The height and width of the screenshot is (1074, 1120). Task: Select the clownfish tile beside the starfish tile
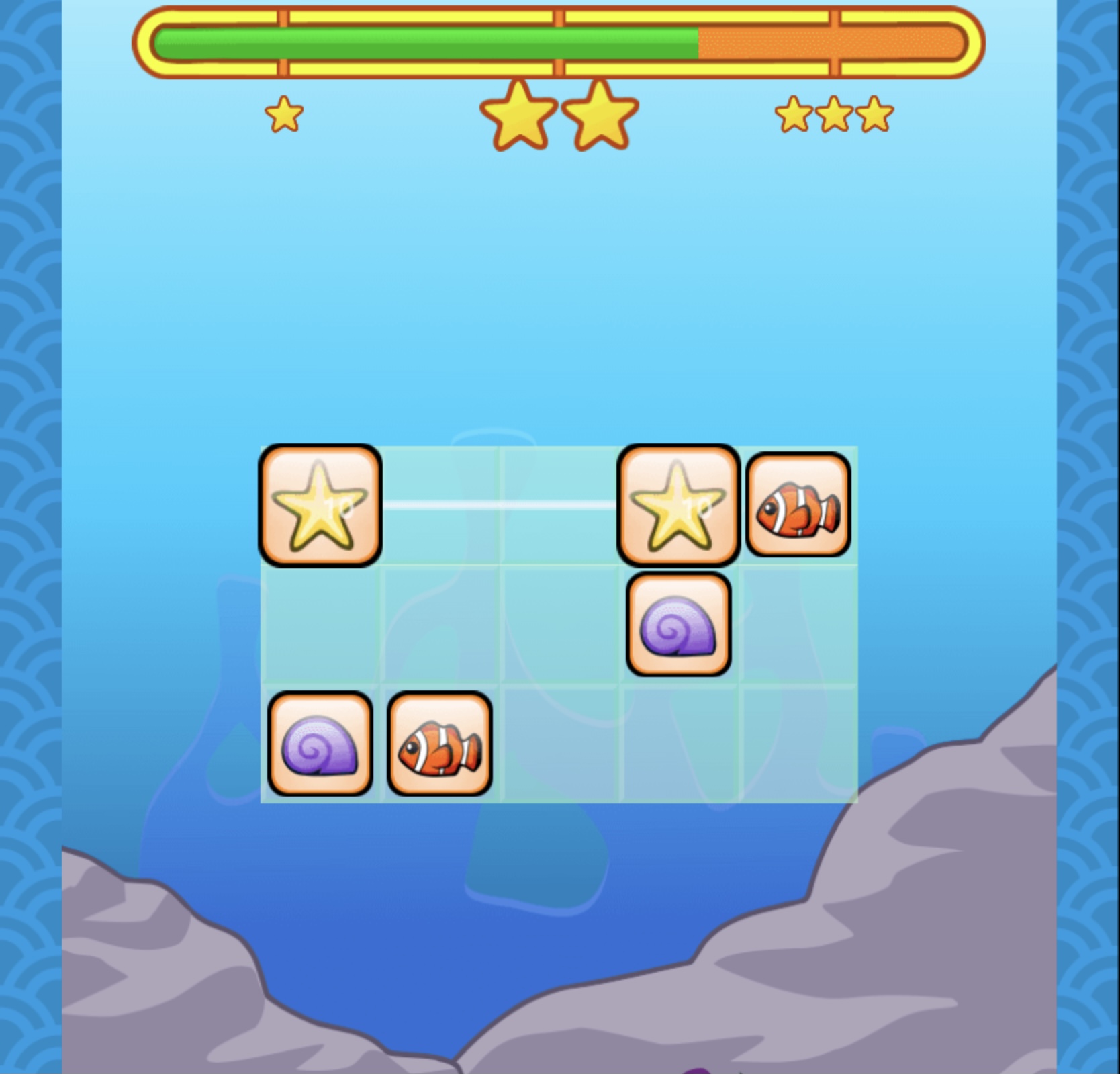pyautogui.click(x=798, y=505)
